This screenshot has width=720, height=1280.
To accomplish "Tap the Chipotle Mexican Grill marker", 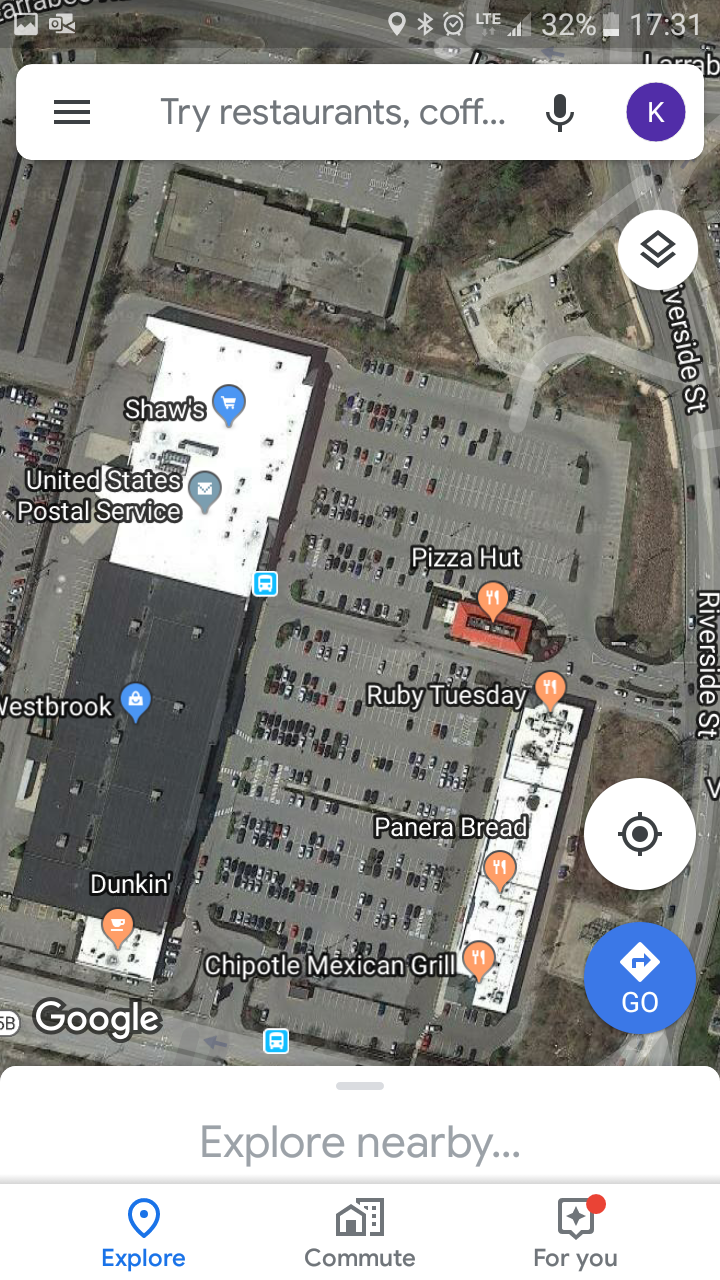I will pos(479,959).
